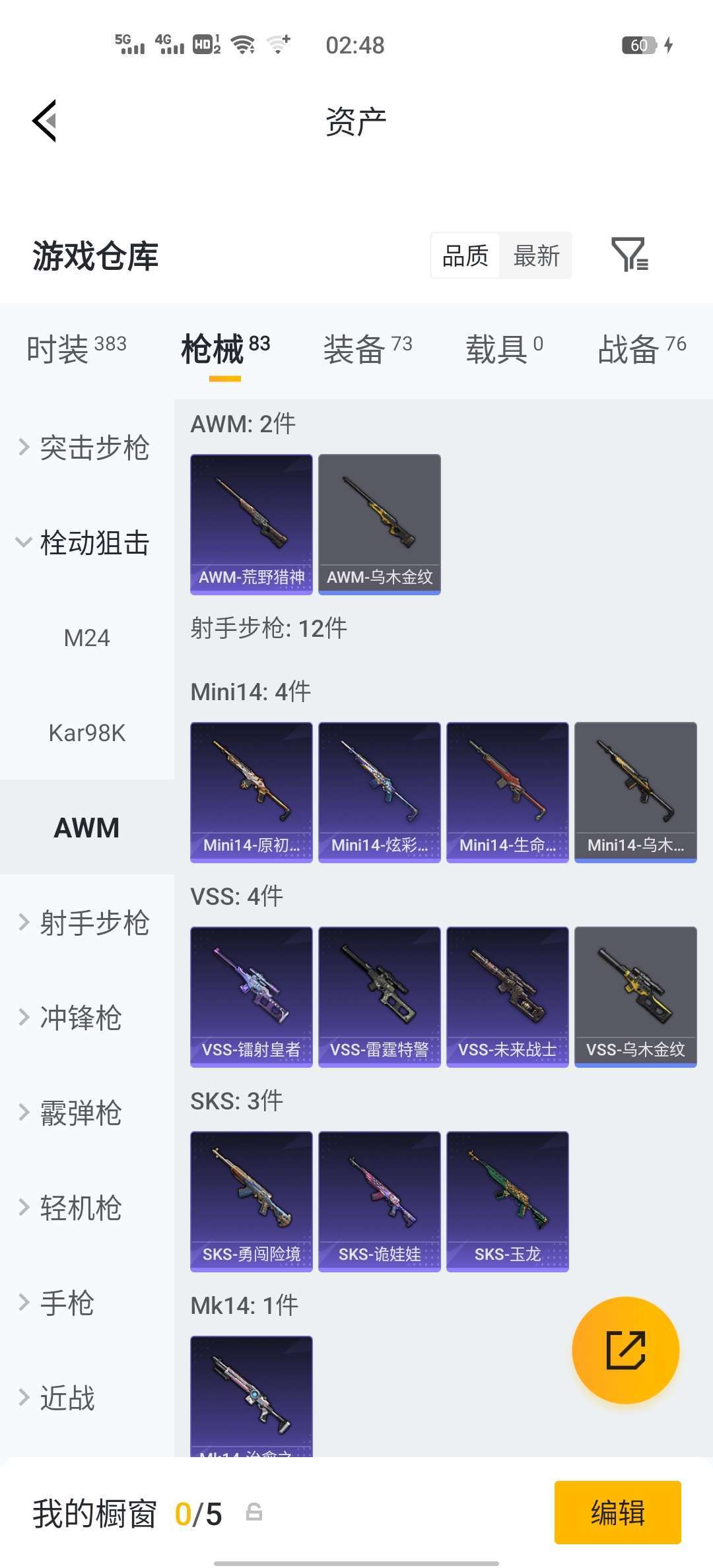
Task: Sort the warehouse by 最新
Action: tap(536, 256)
